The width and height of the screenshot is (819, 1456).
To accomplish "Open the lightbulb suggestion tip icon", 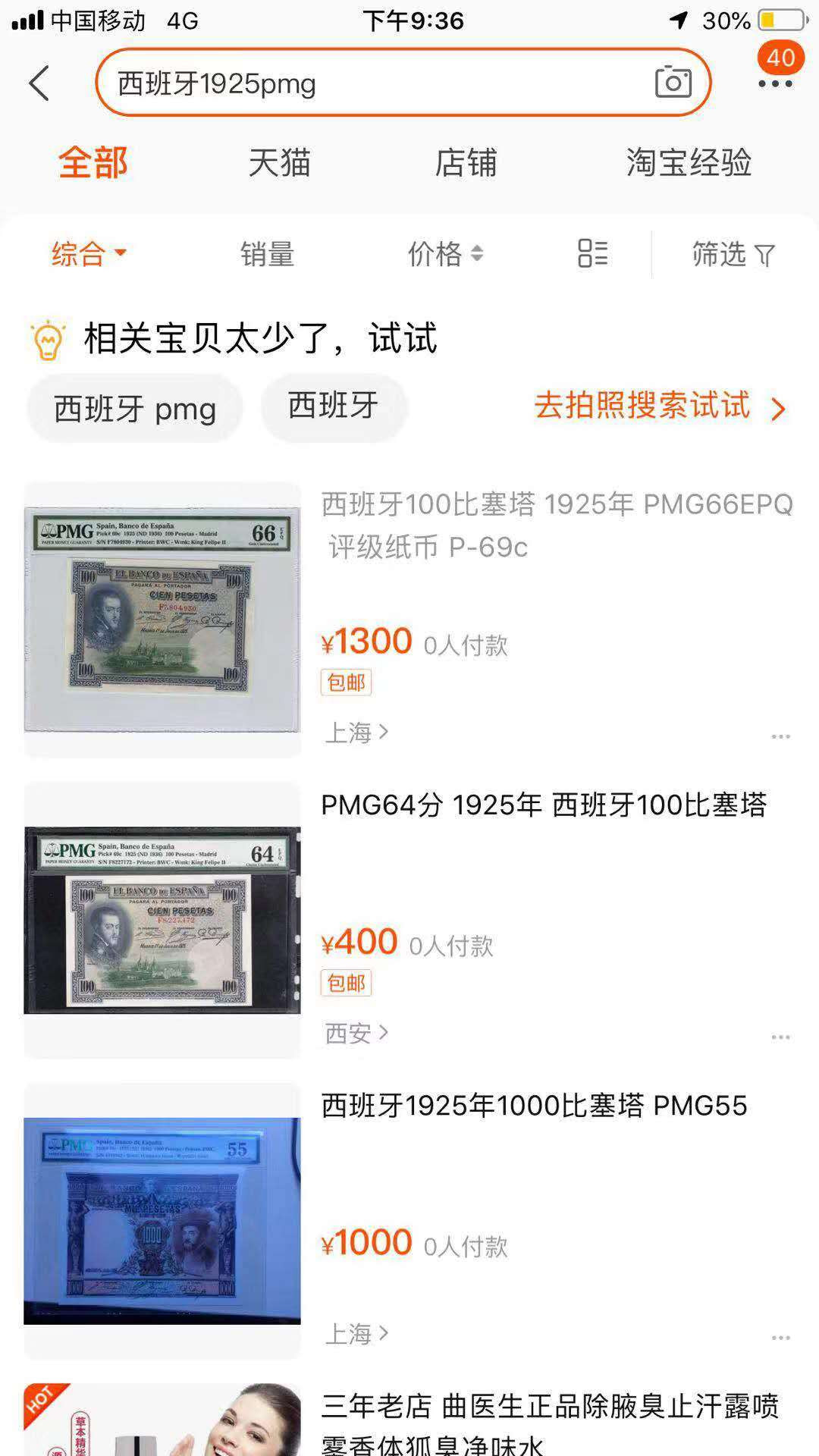I will 47,340.
